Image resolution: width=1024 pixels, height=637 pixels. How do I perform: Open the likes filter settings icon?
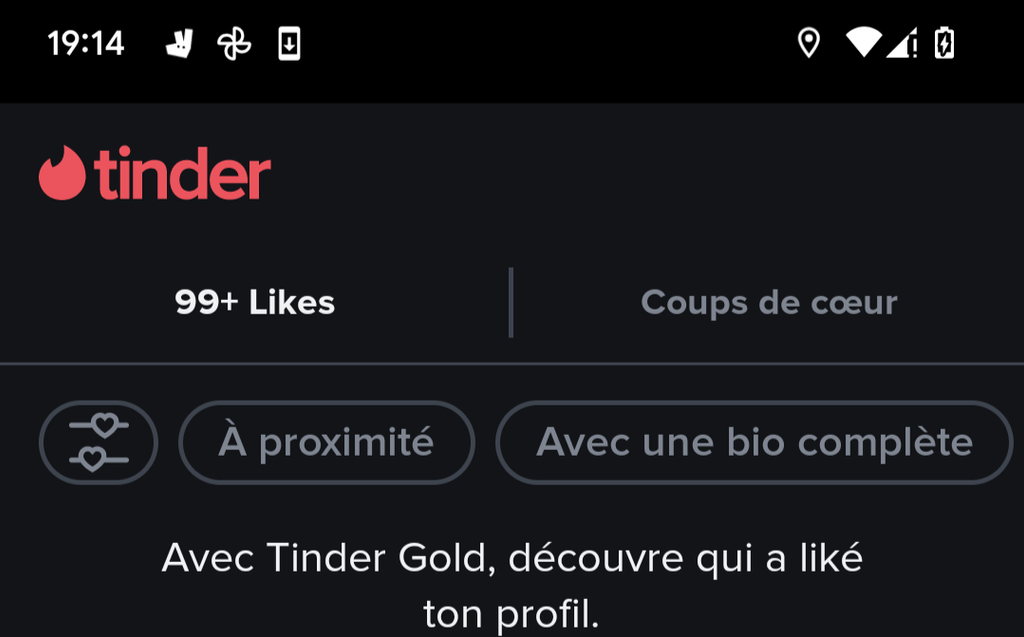[98, 442]
